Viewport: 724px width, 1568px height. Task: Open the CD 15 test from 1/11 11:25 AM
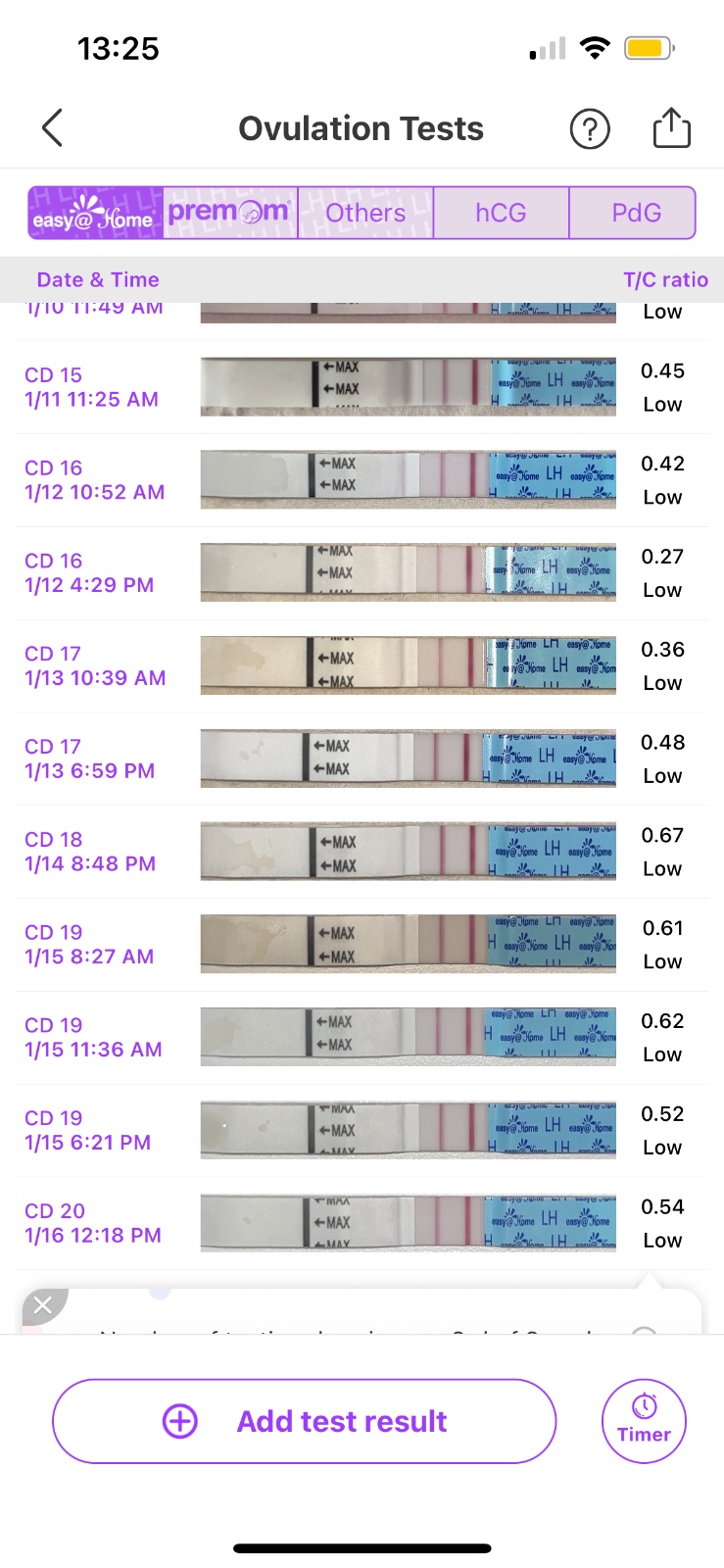click(x=362, y=387)
